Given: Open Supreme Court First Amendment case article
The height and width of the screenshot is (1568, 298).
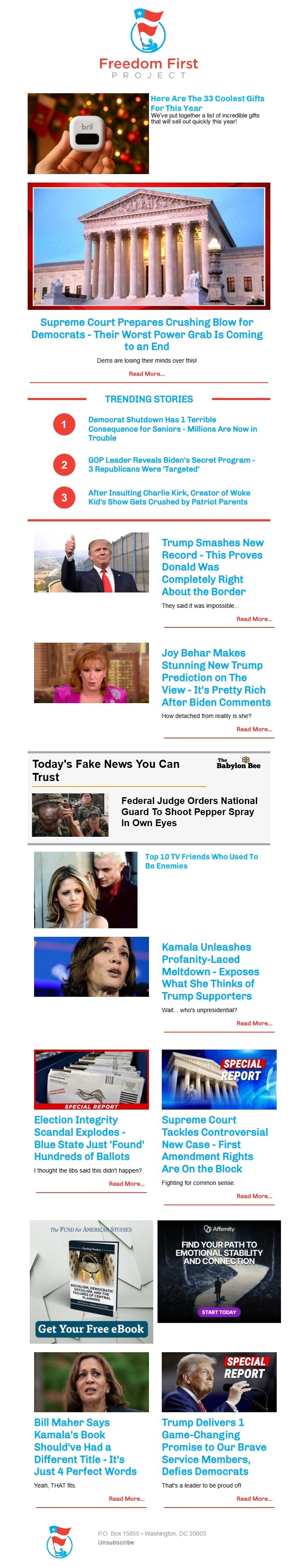Looking at the screenshot, I should pyautogui.click(x=214, y=1144).
